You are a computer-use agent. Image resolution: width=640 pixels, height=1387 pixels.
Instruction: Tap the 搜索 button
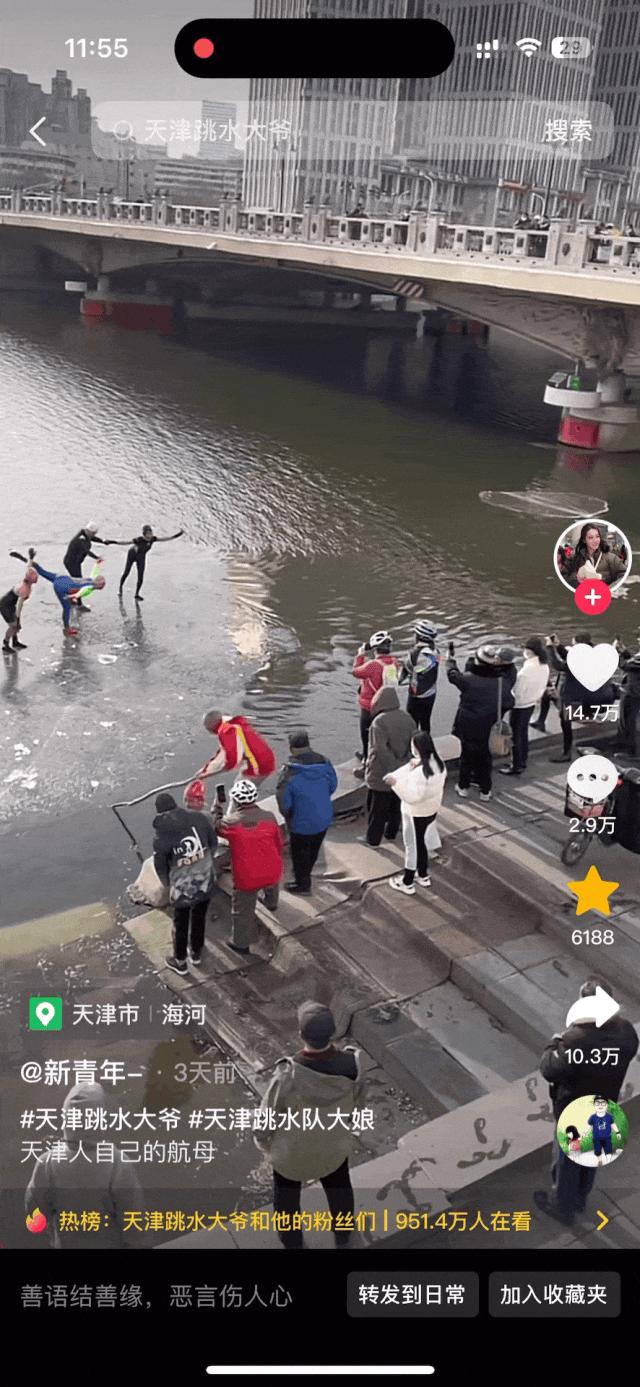(x=567, y=131)
